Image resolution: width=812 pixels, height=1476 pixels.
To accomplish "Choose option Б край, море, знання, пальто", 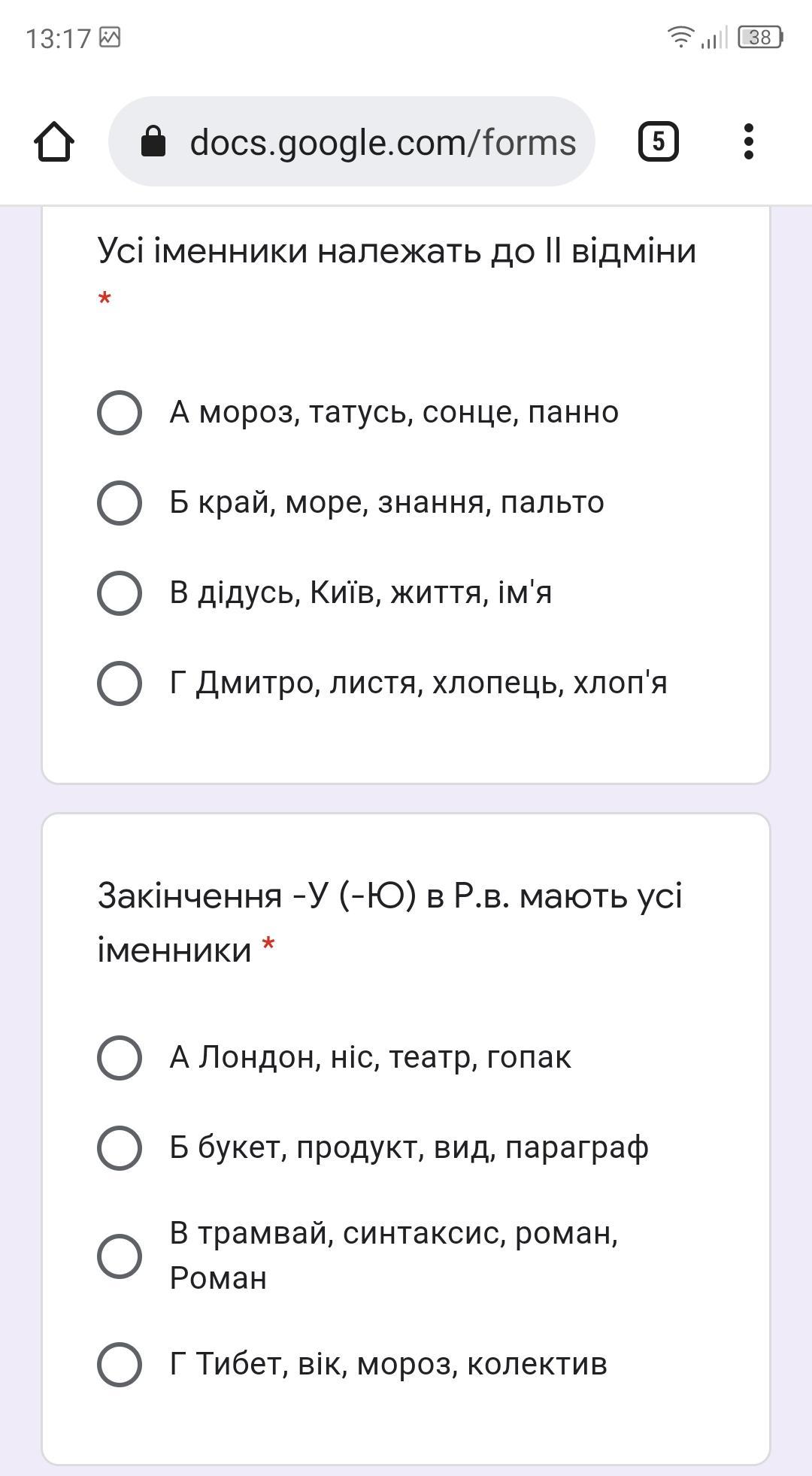I will click(x=120, y=503).
